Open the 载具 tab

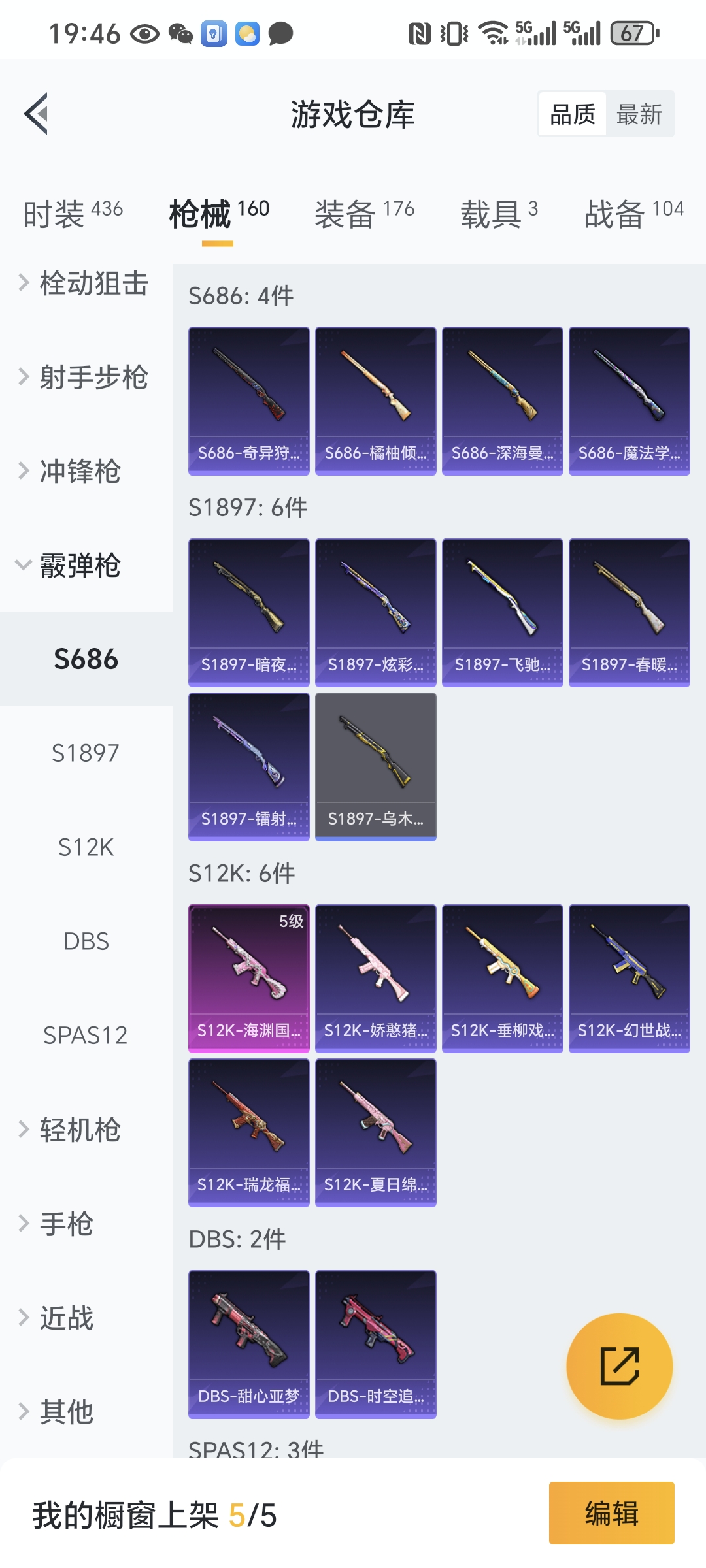tap(499, 213)
